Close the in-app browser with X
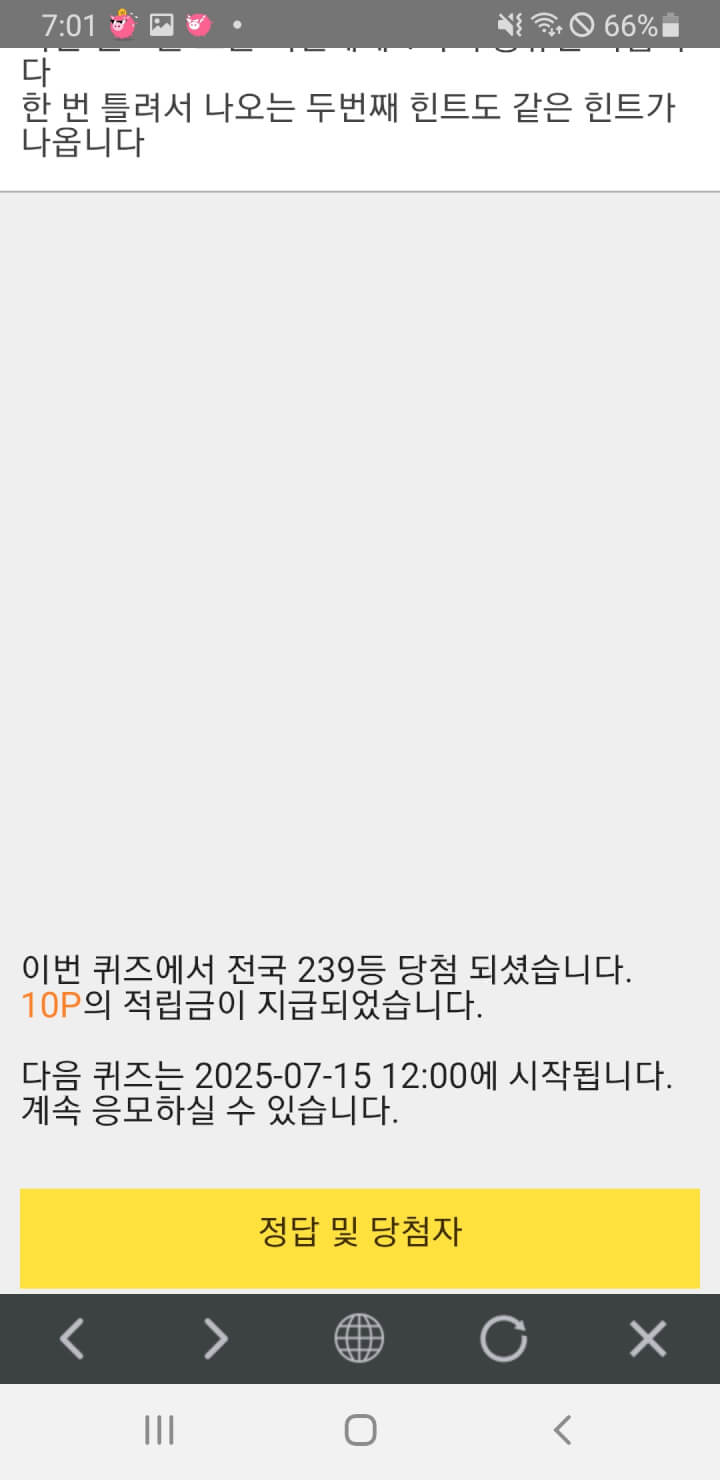This screenshot has width=720, height=1480. pos(648,1338)
